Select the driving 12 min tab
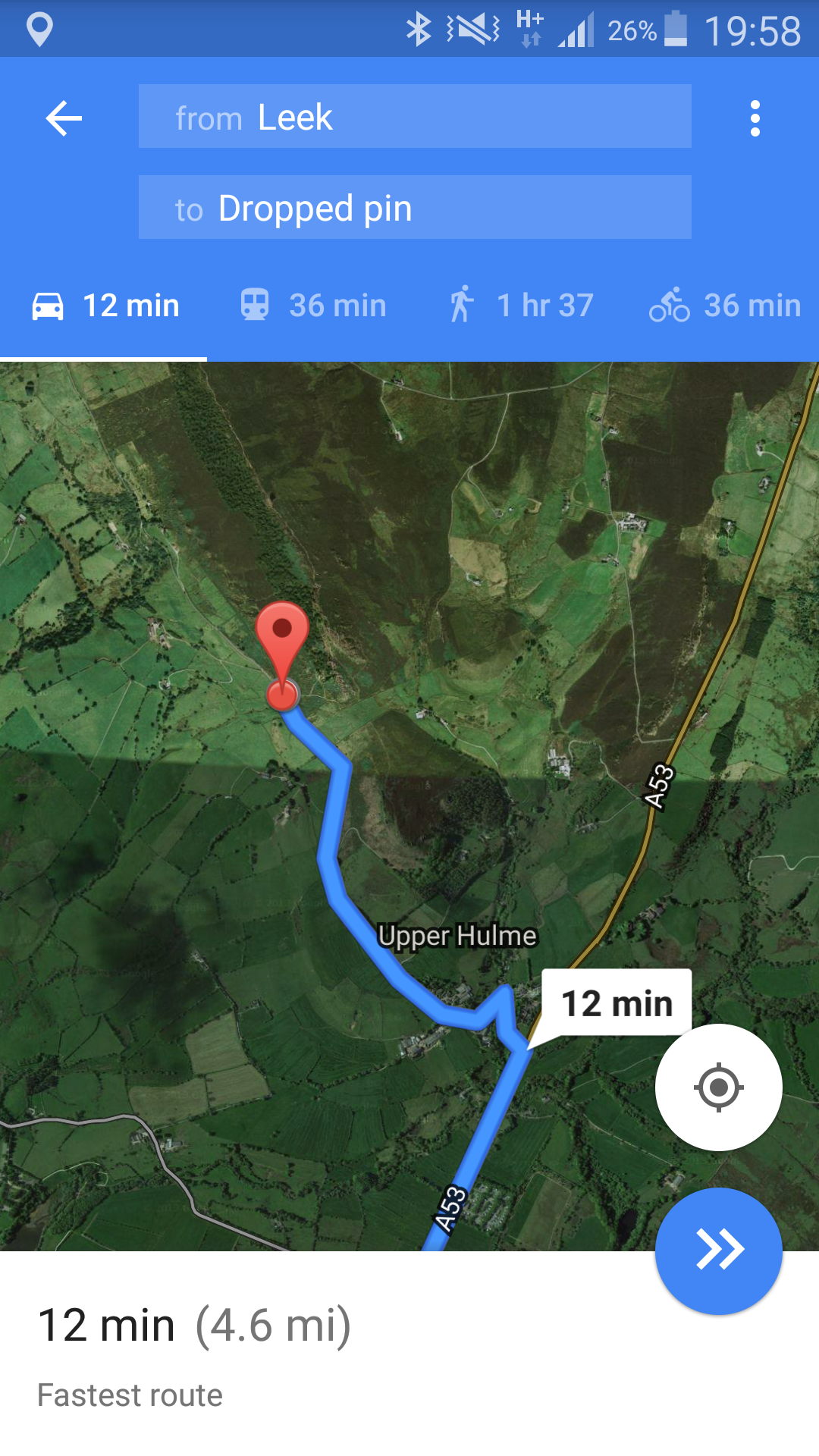 tap(104, 306)
